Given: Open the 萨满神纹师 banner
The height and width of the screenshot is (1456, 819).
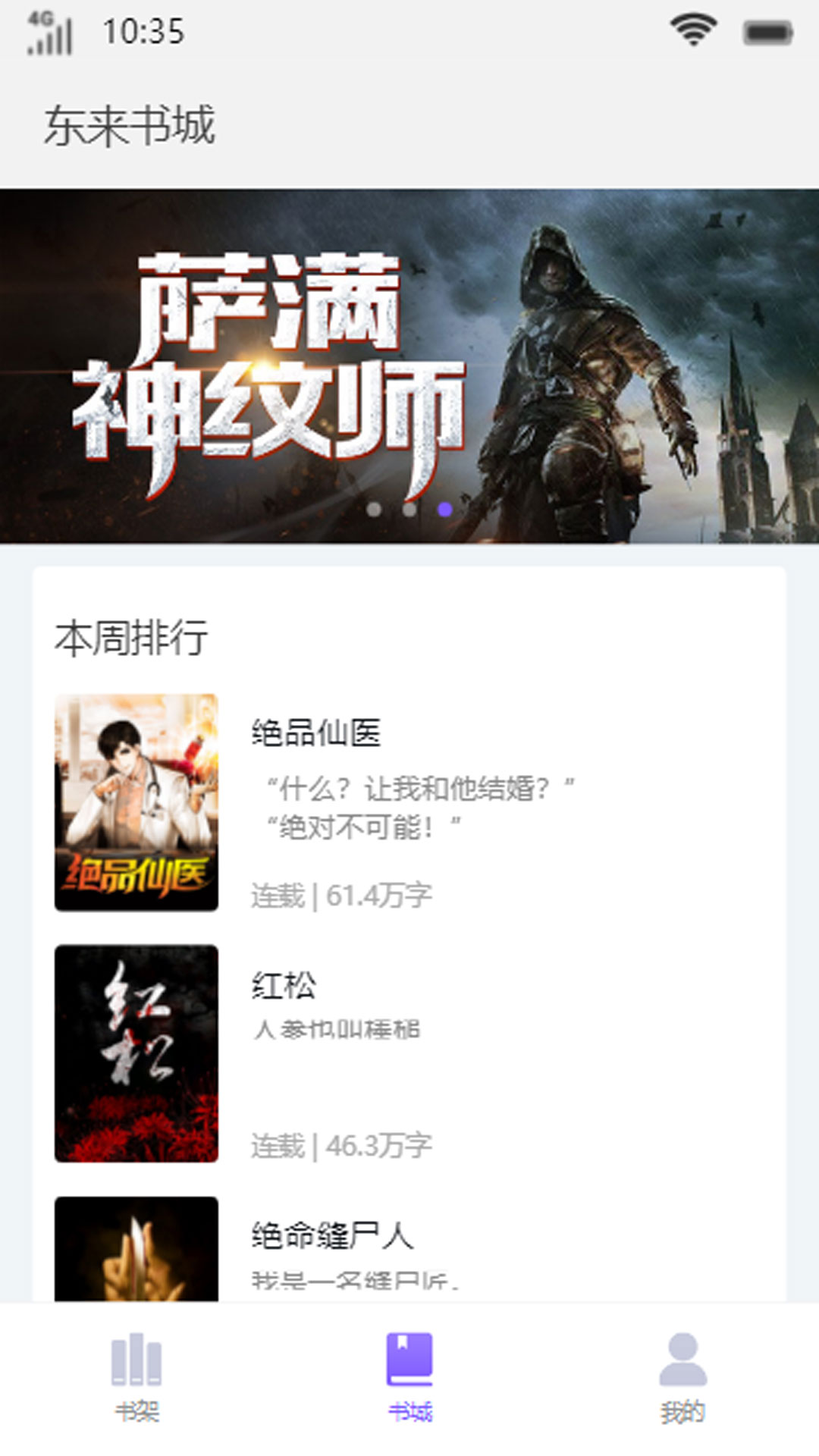Looking at the screenshot, I should [409, 364].
